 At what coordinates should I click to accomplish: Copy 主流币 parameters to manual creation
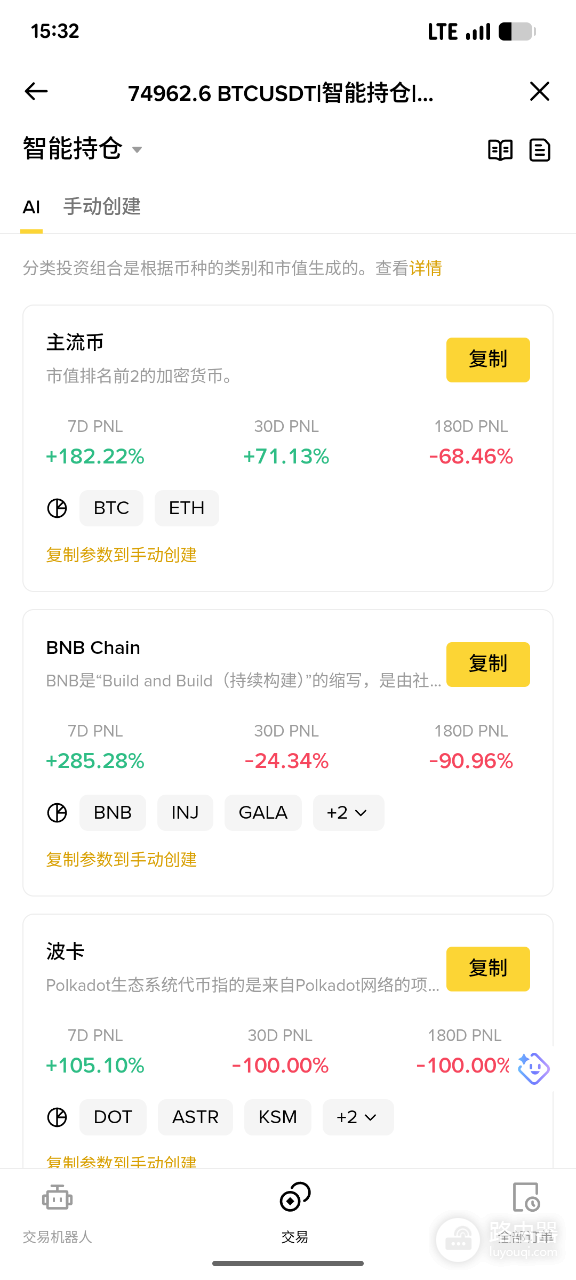(x=122, y=555)
